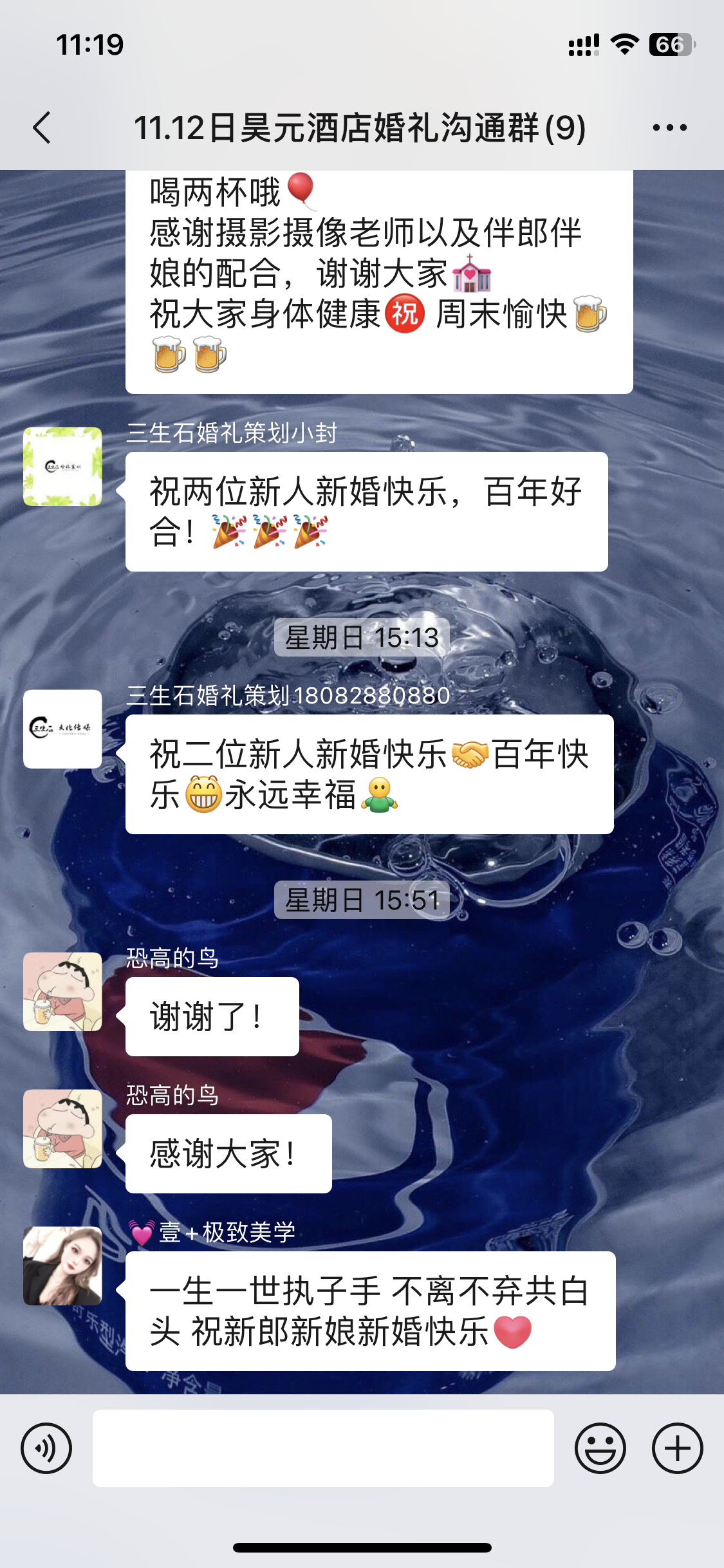
Task: Open the plus attachments menu
Action: click(677, 1448)
